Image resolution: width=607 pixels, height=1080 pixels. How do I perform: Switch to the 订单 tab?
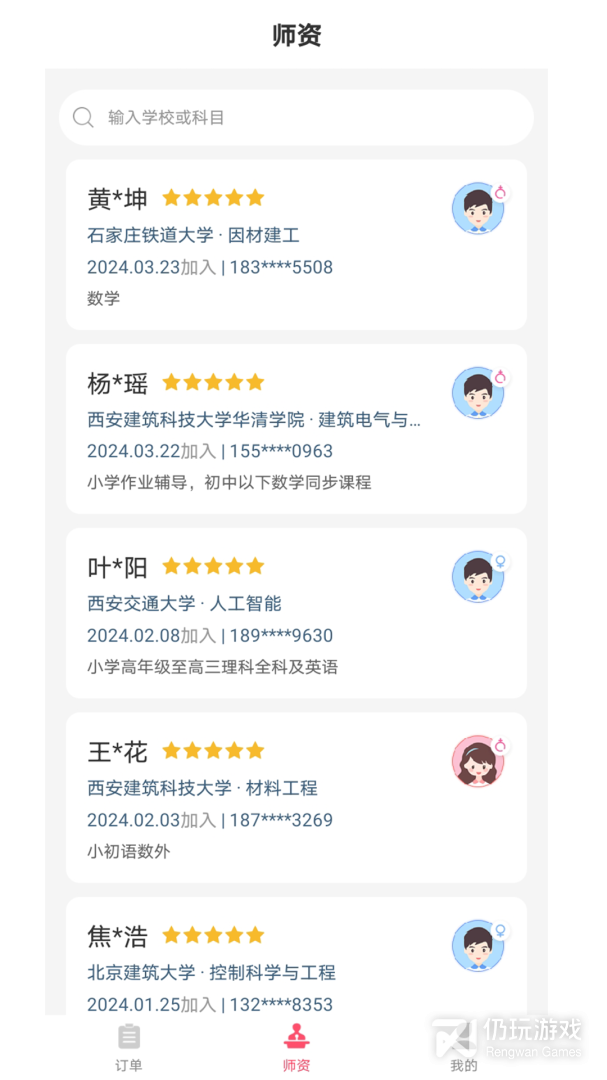[x=129, y=1046]
